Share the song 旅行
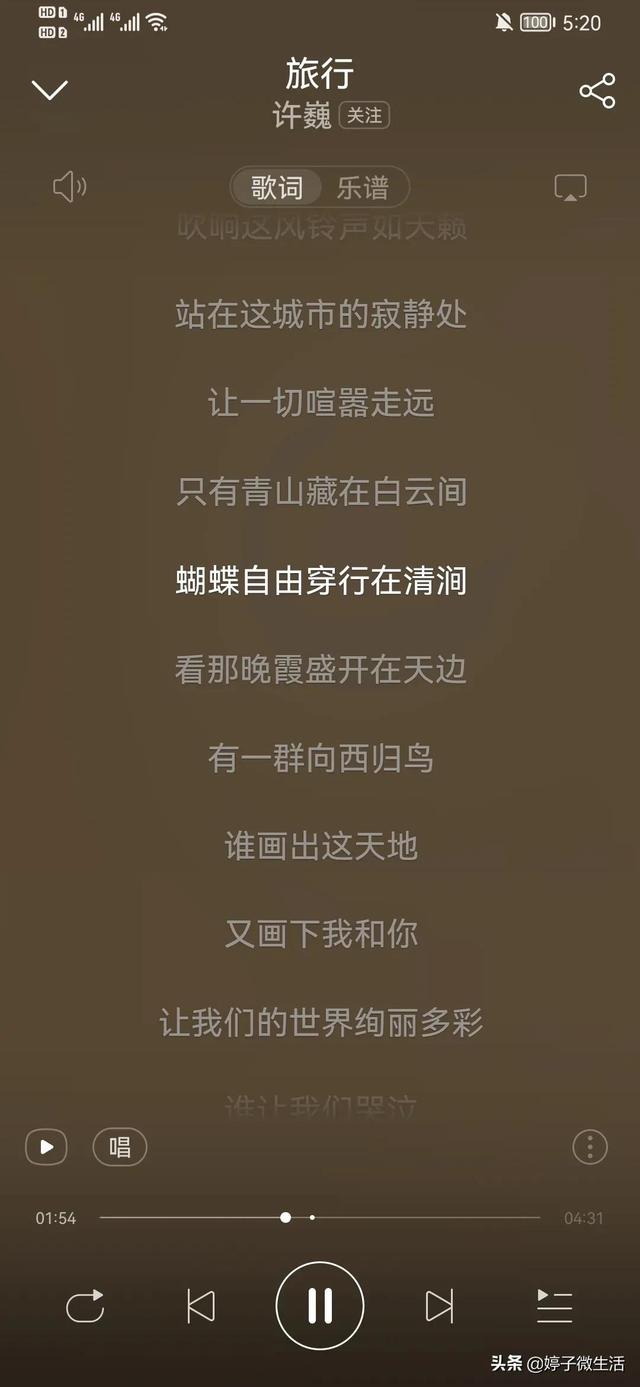The height and width of the screenshot is (1387, 640). click(597, 91)
